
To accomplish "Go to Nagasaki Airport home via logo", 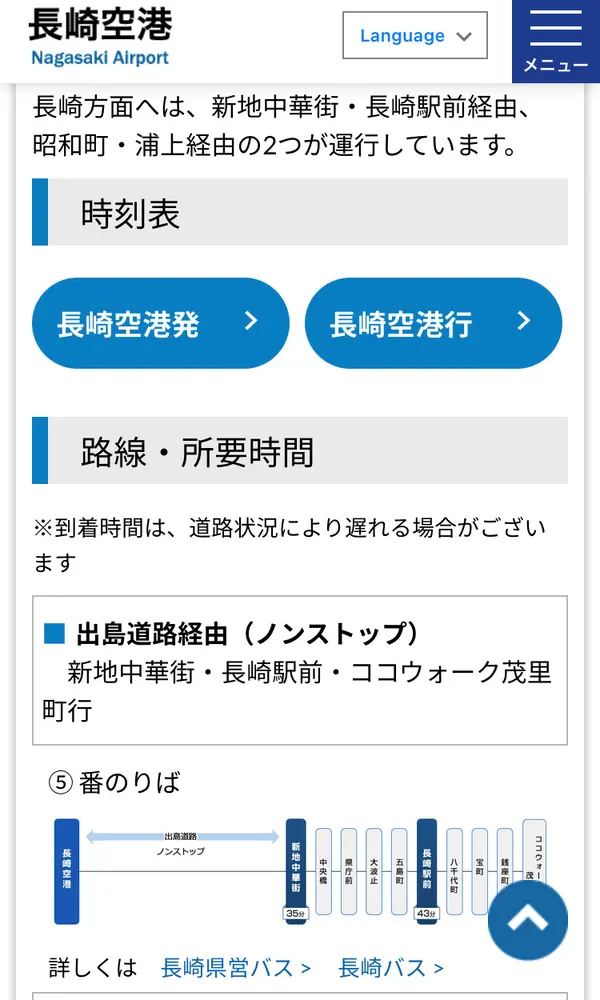I will [100, 36].
